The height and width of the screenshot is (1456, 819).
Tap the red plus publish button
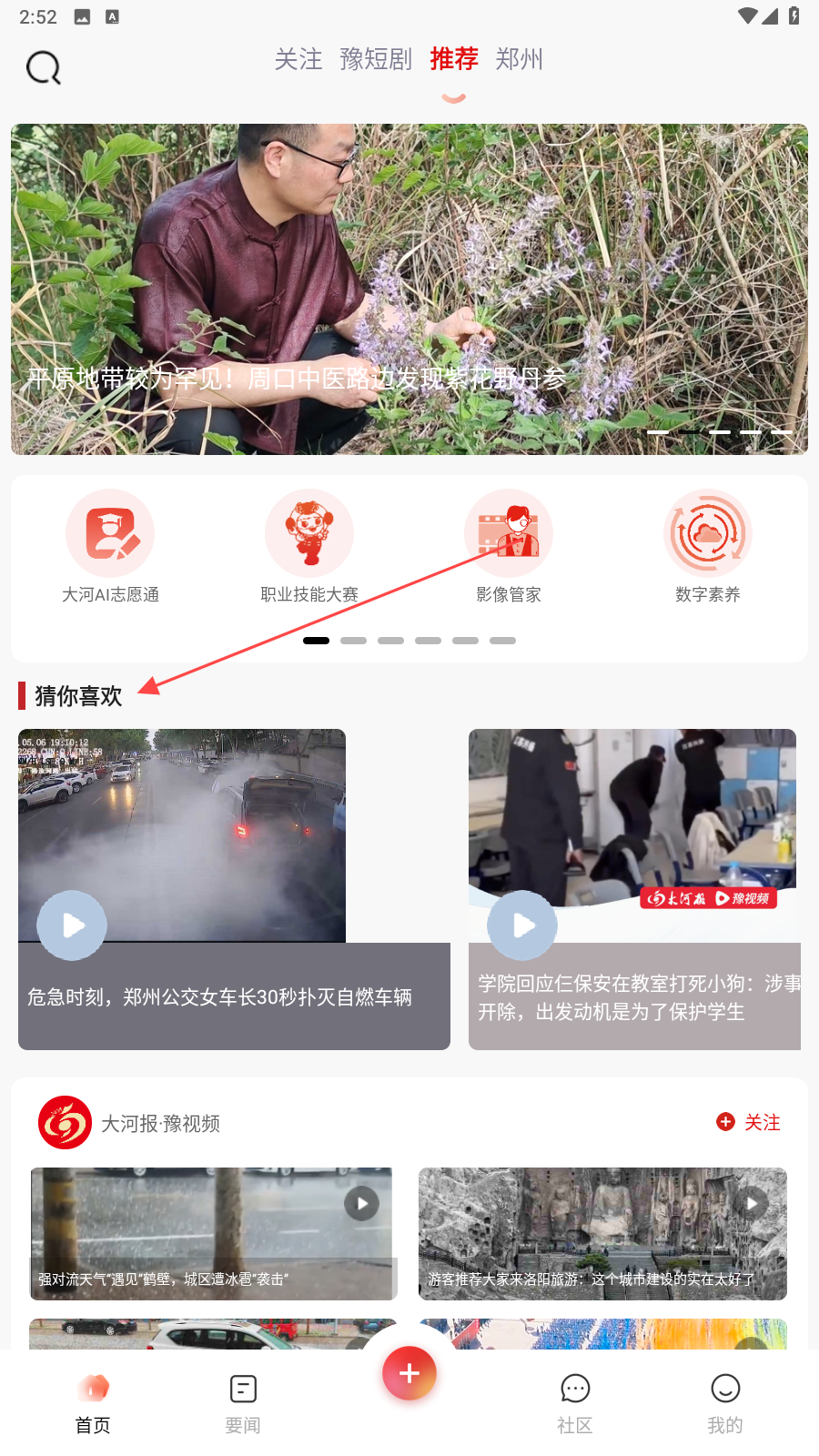pos(409,1373)
